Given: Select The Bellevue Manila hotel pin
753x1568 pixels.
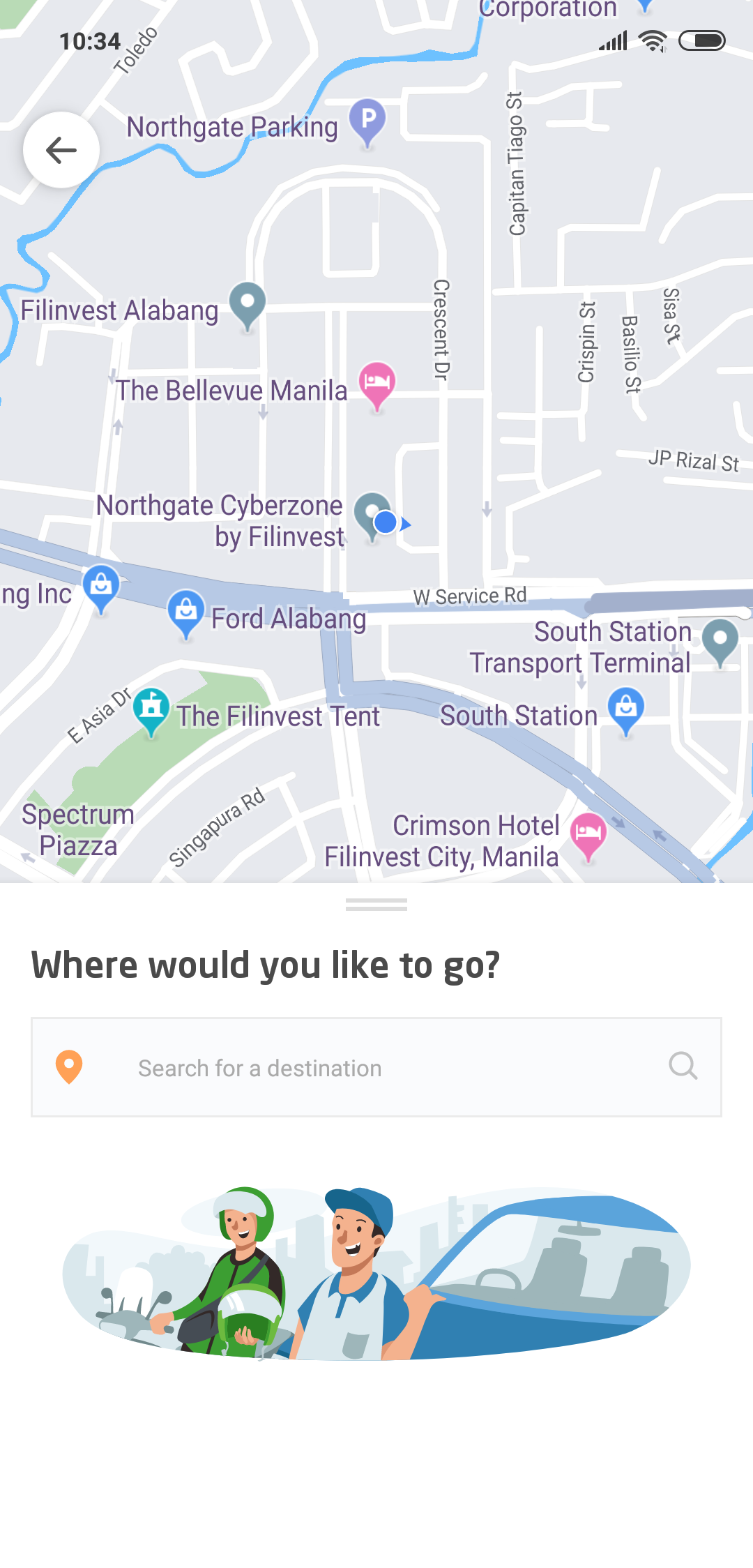Looking at the screenshot, I should 377,383.
